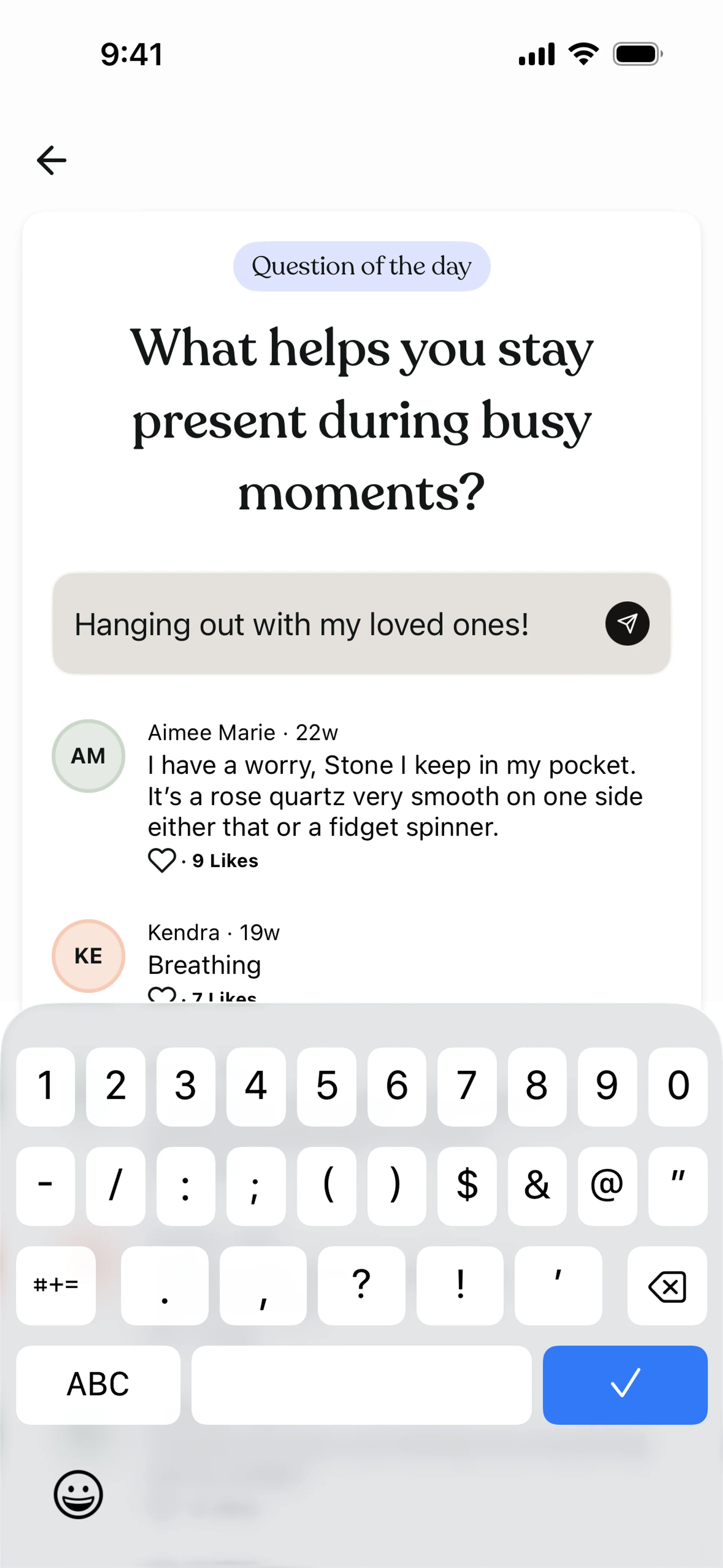Type a question mark

361,1285
